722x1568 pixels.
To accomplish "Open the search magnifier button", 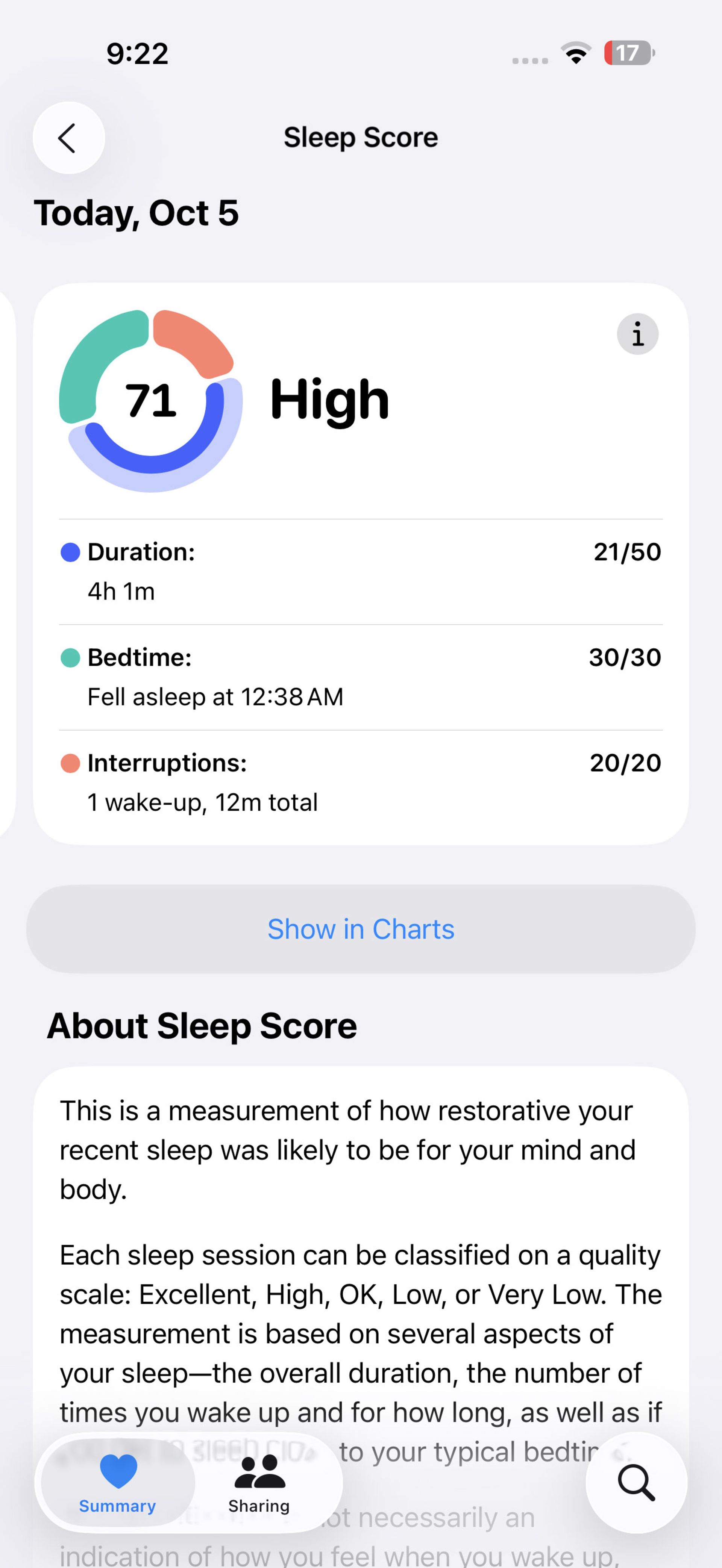I will point(636,1483).
